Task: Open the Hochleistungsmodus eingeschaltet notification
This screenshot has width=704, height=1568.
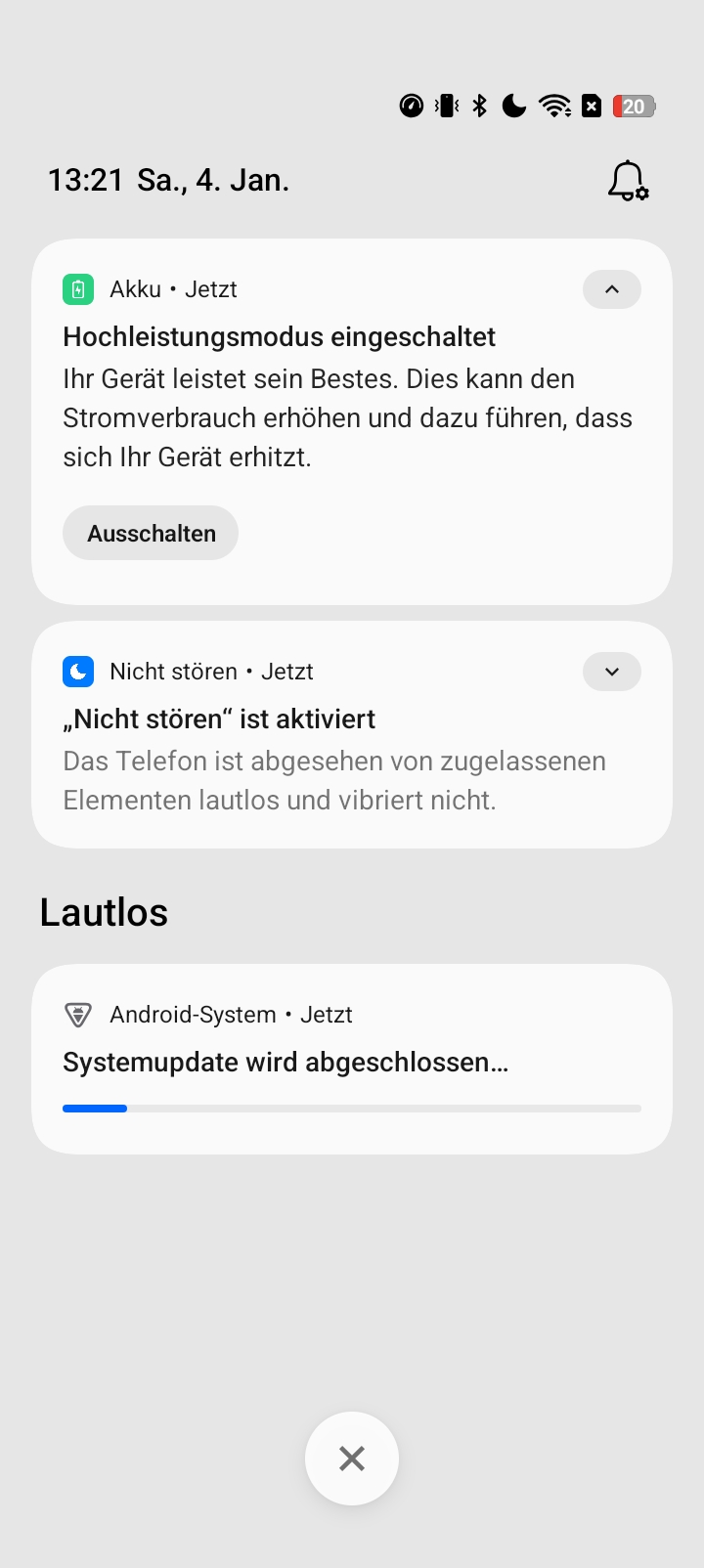Action: [x=352, y=421]
